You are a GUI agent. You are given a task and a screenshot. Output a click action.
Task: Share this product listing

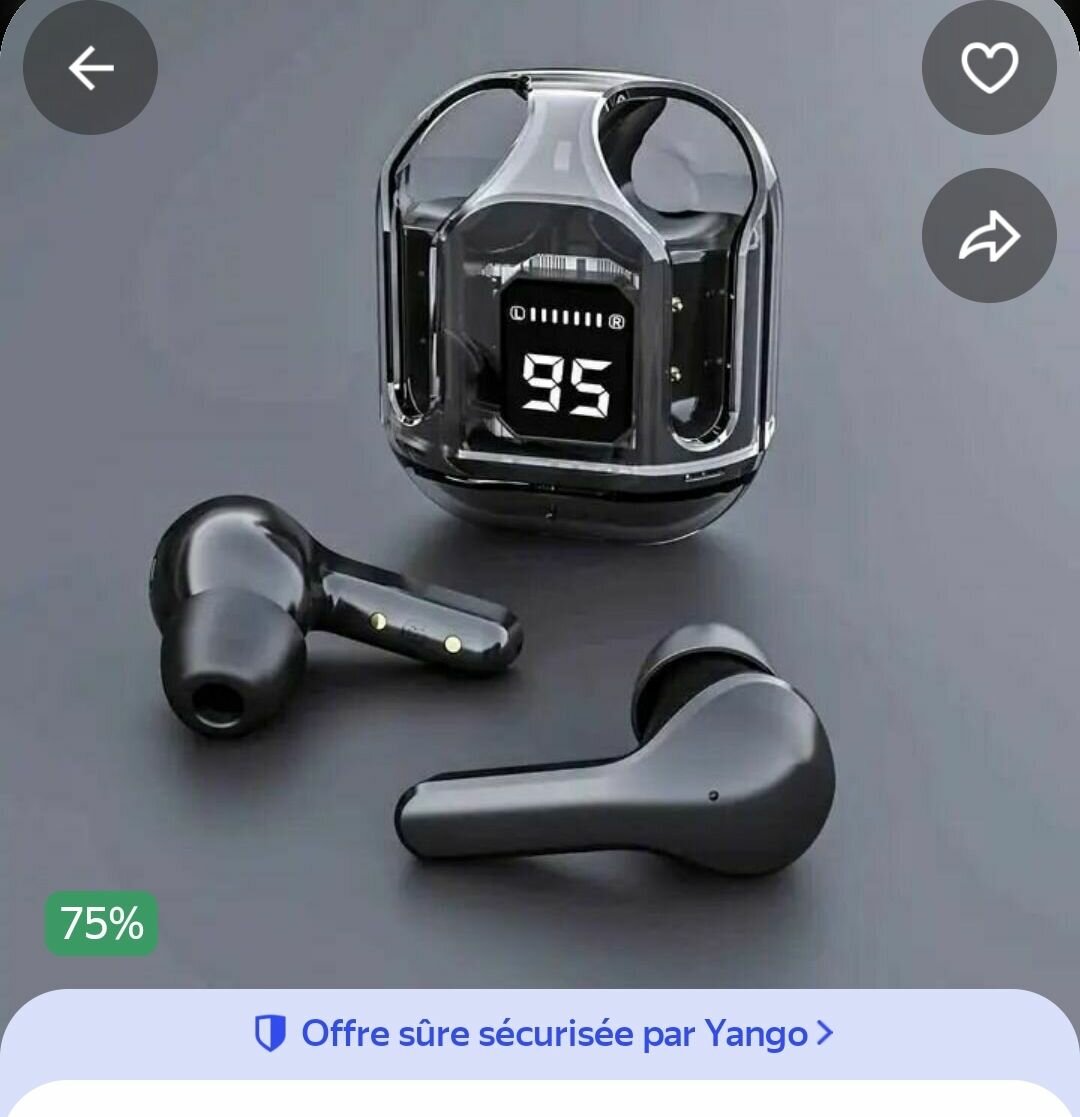pos(989,236)
